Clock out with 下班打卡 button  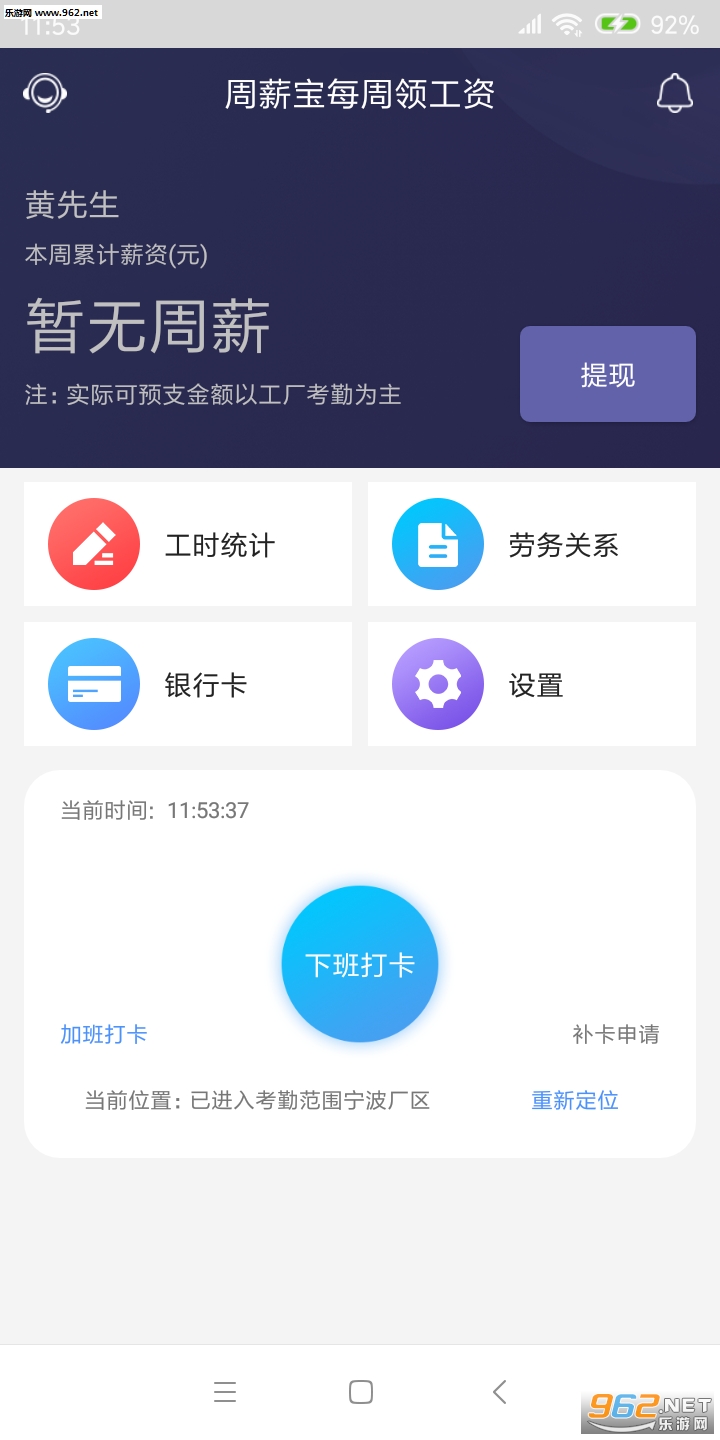coord(360,964)
